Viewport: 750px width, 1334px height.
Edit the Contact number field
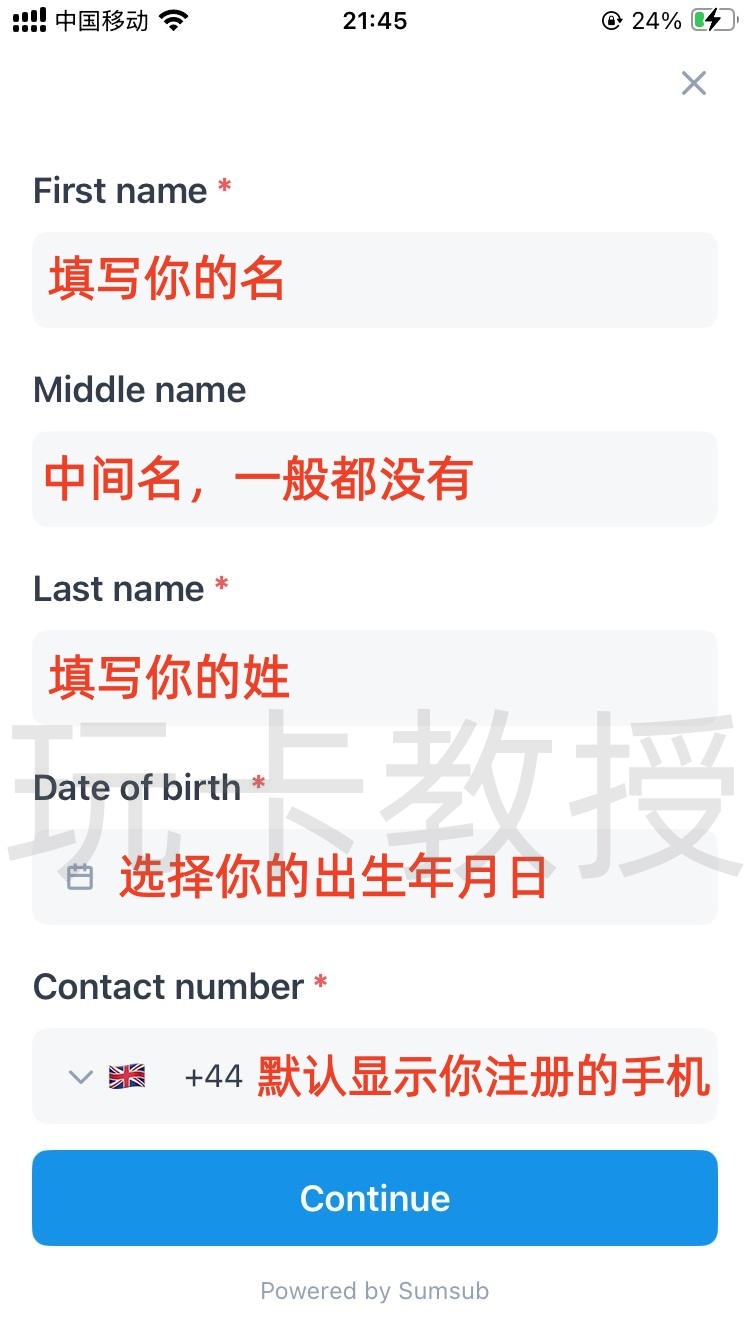tap(480, 1076)
